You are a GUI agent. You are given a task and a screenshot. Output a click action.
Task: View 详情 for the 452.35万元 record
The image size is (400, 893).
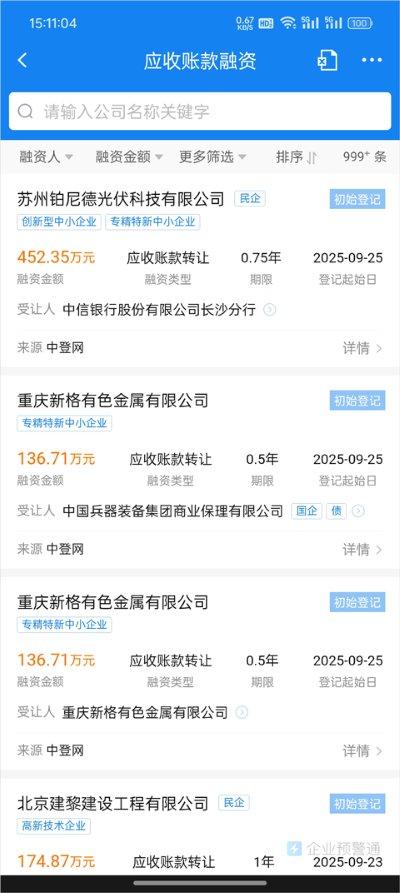pos(362,348)
